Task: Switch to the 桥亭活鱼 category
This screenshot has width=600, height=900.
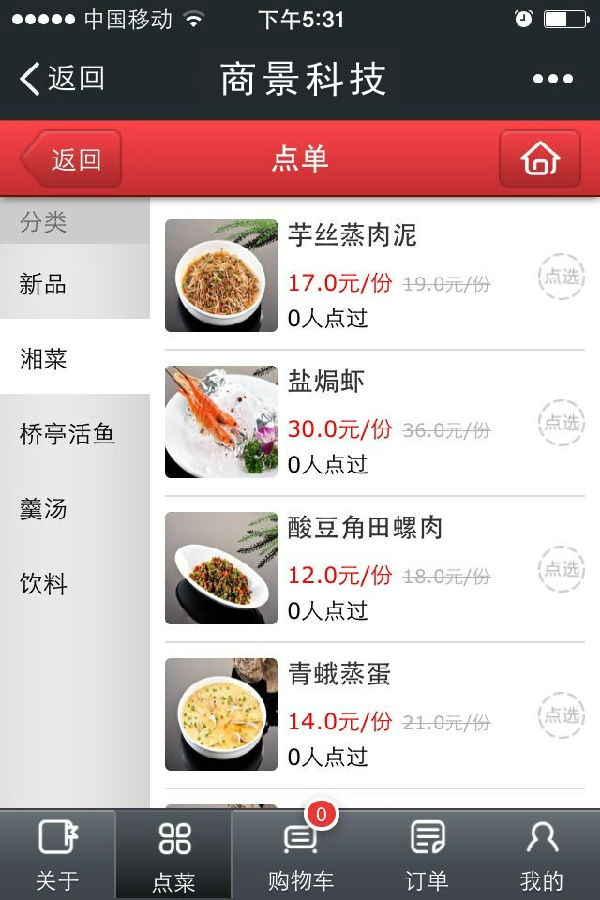Action: click(74, 434)
